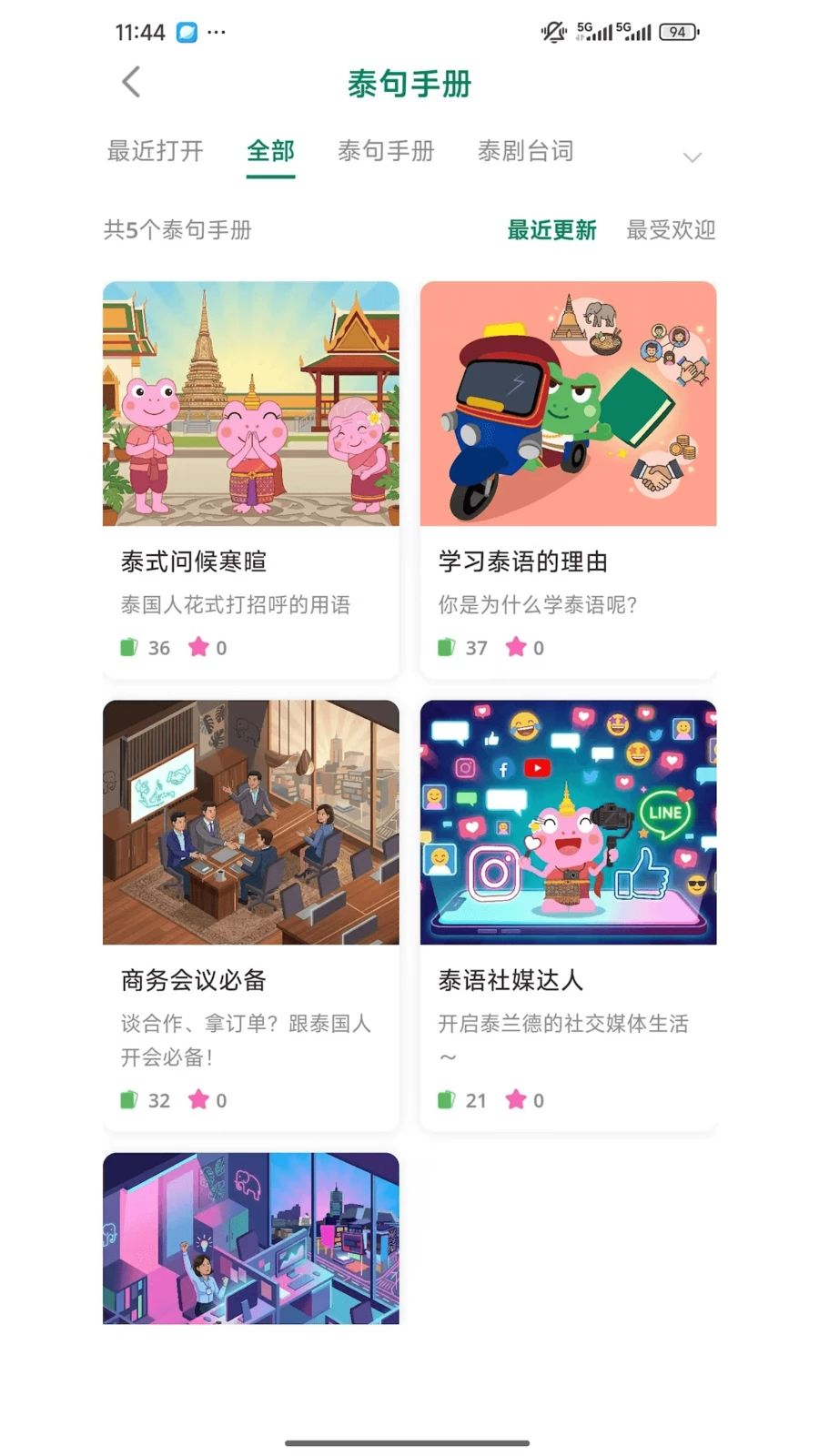Select the 全部 tab
The image size is (819, 1456).
tap(270, 151)
